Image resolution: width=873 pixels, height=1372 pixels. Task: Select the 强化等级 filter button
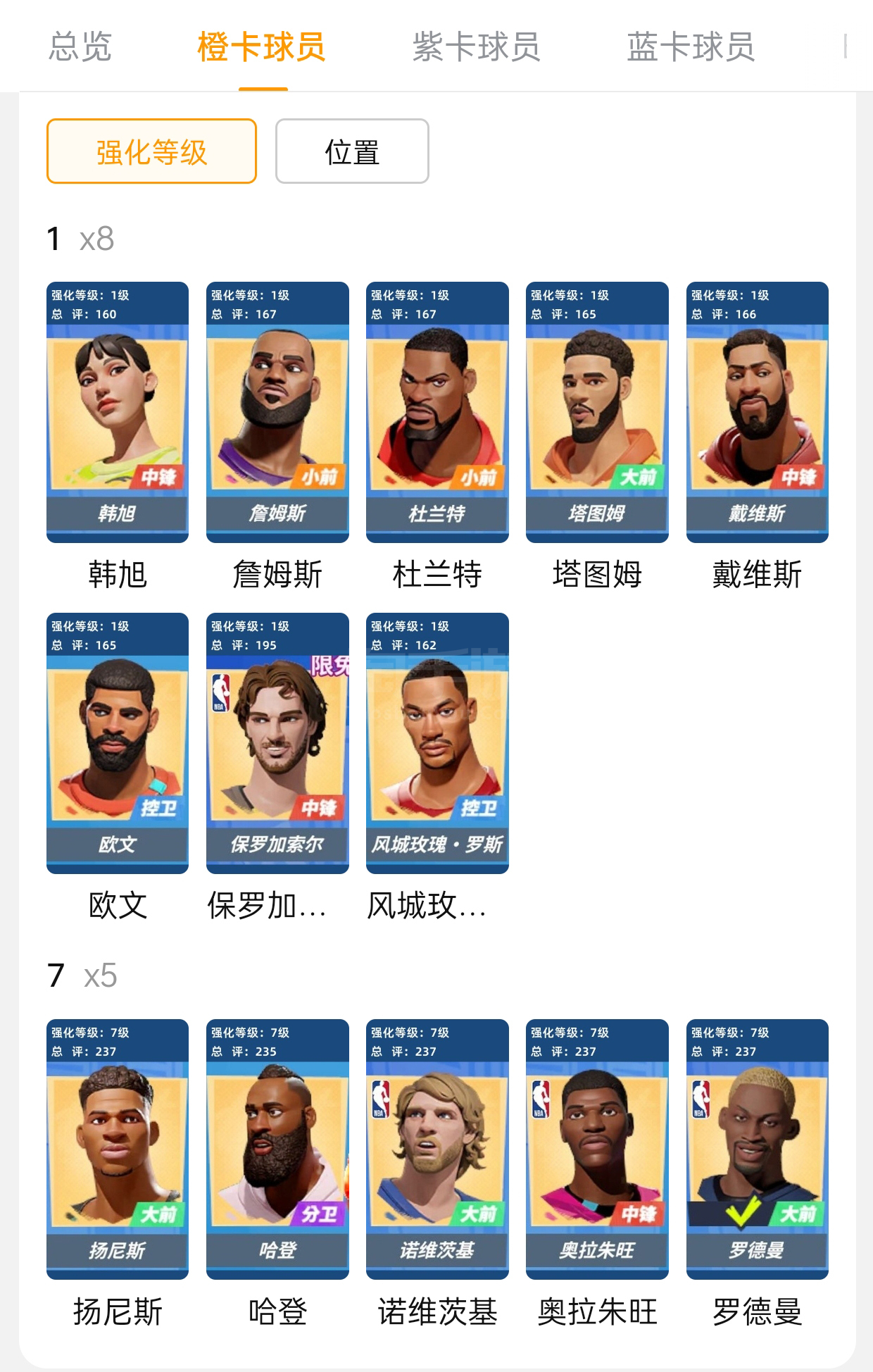pos(151,151)
